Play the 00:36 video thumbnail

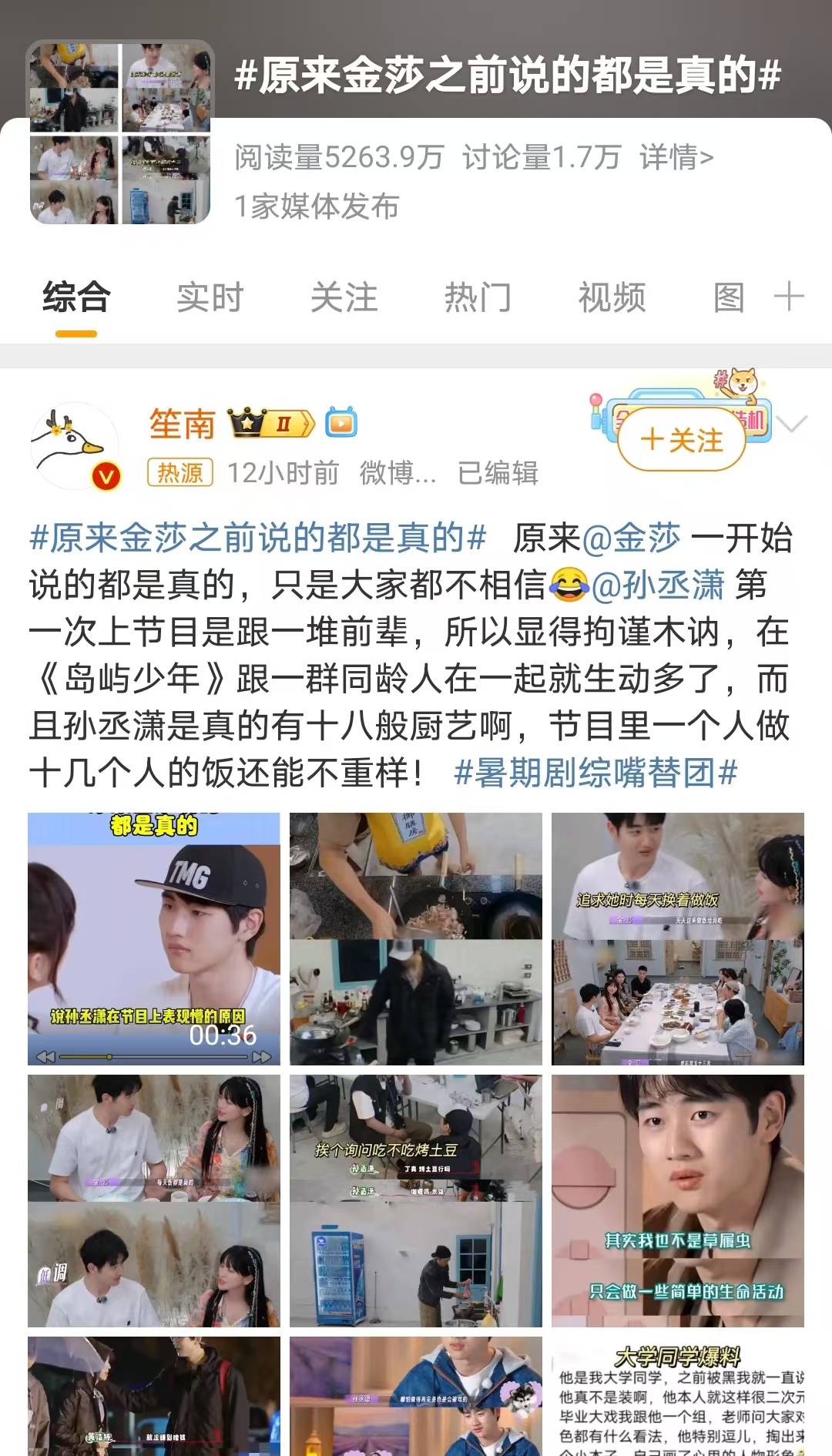153,939
